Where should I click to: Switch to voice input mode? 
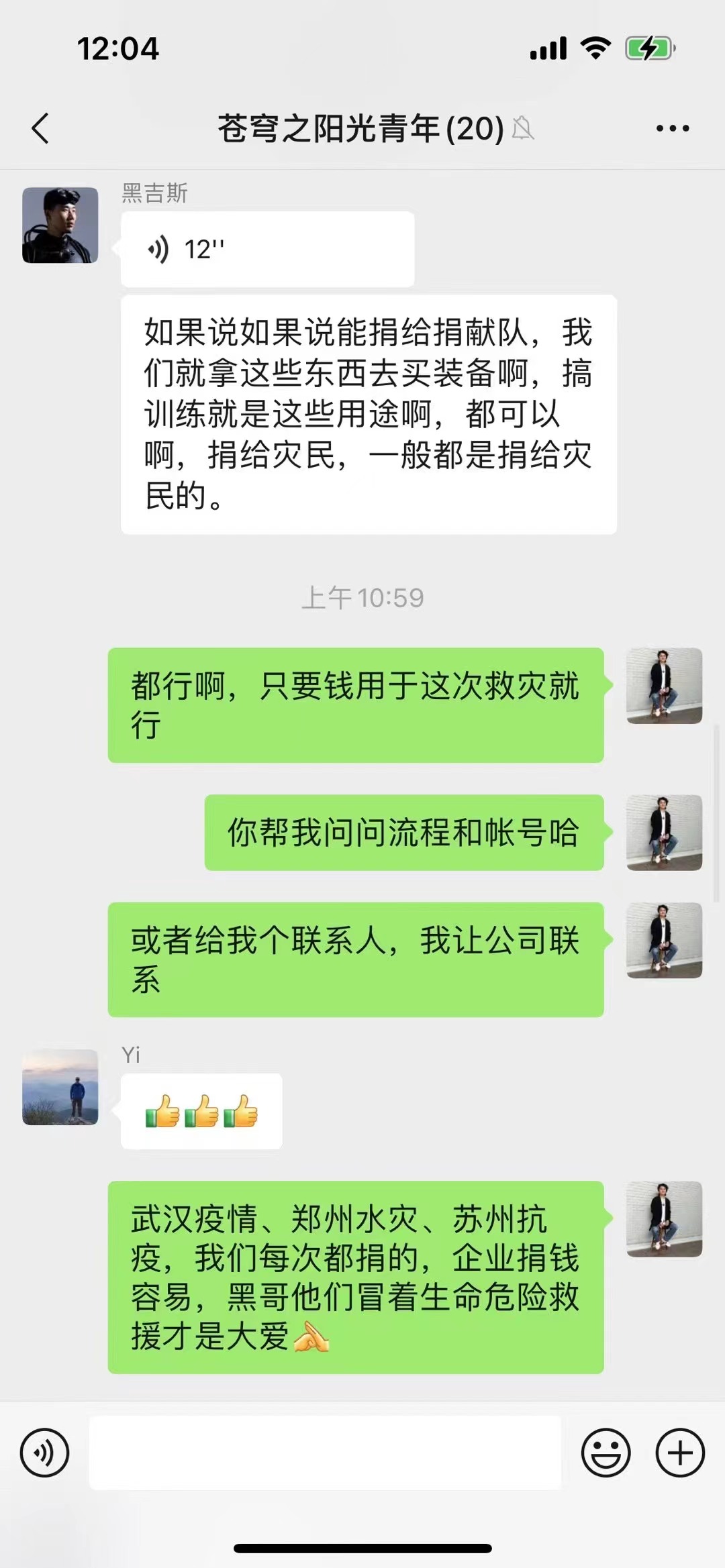tap(45, 1453)
